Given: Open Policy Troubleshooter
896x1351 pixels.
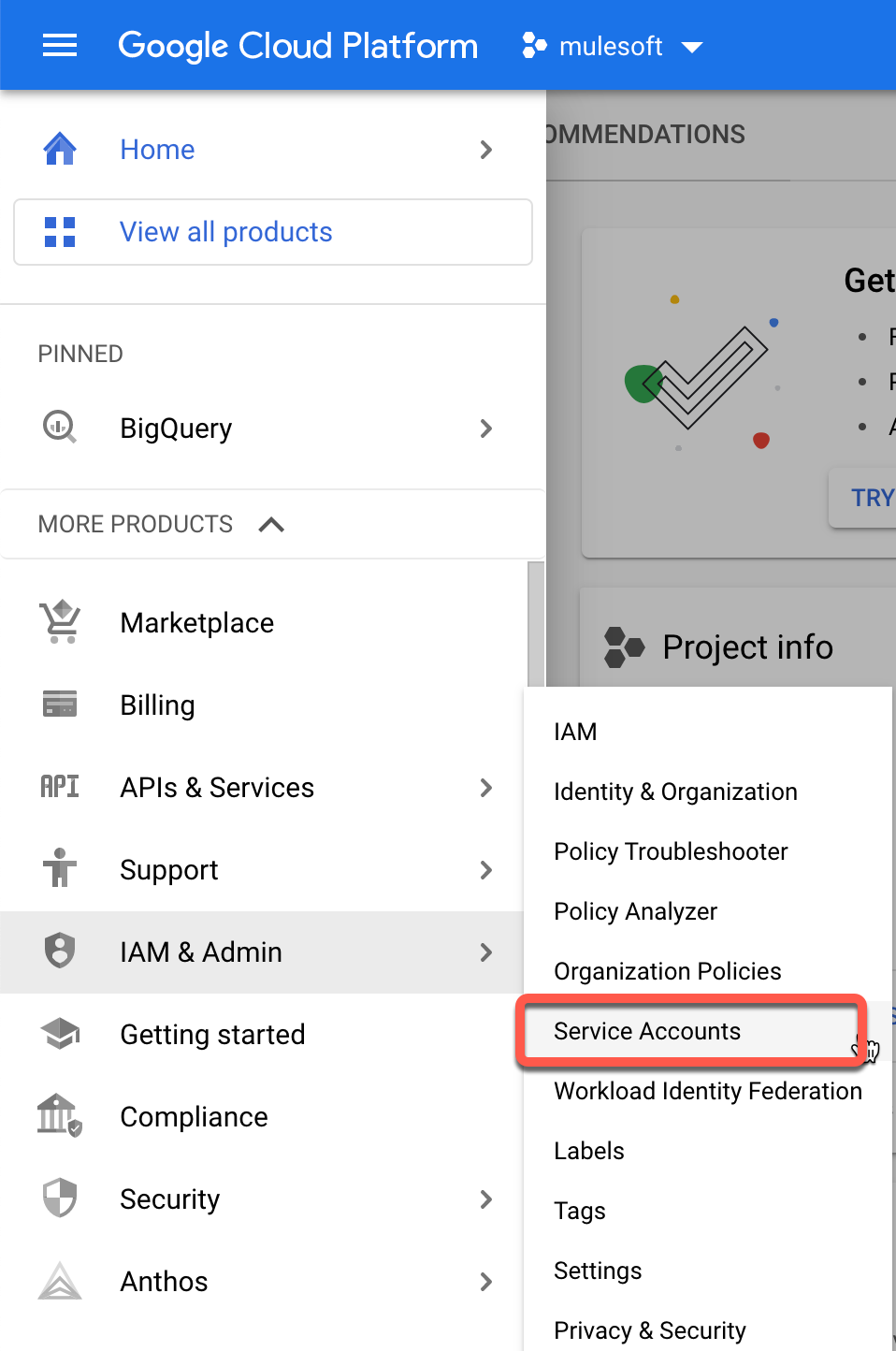Looking at the screenshot, I should coord(707,851).
